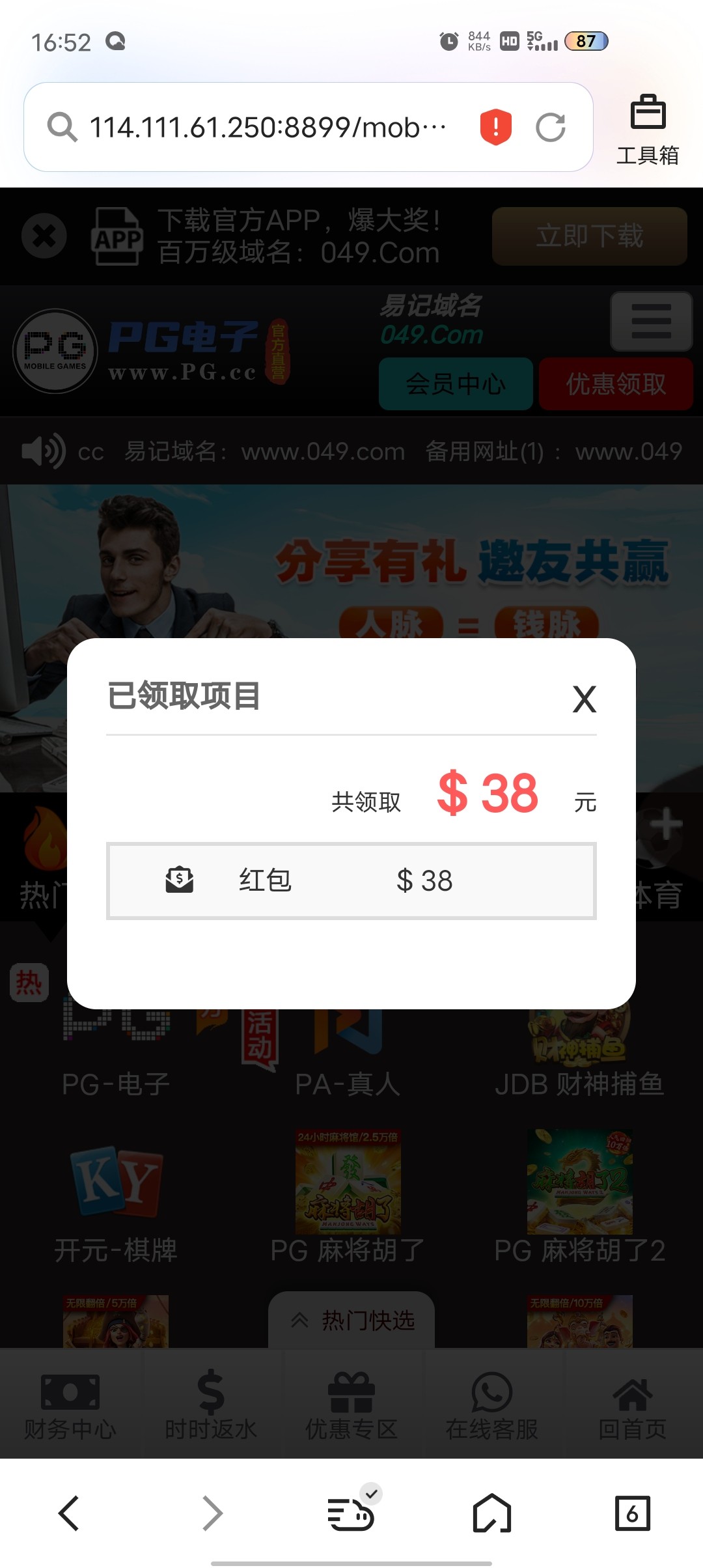Reload the current page
The height and width of the screenshot is (1568, 703).
(x=550, y=128)
